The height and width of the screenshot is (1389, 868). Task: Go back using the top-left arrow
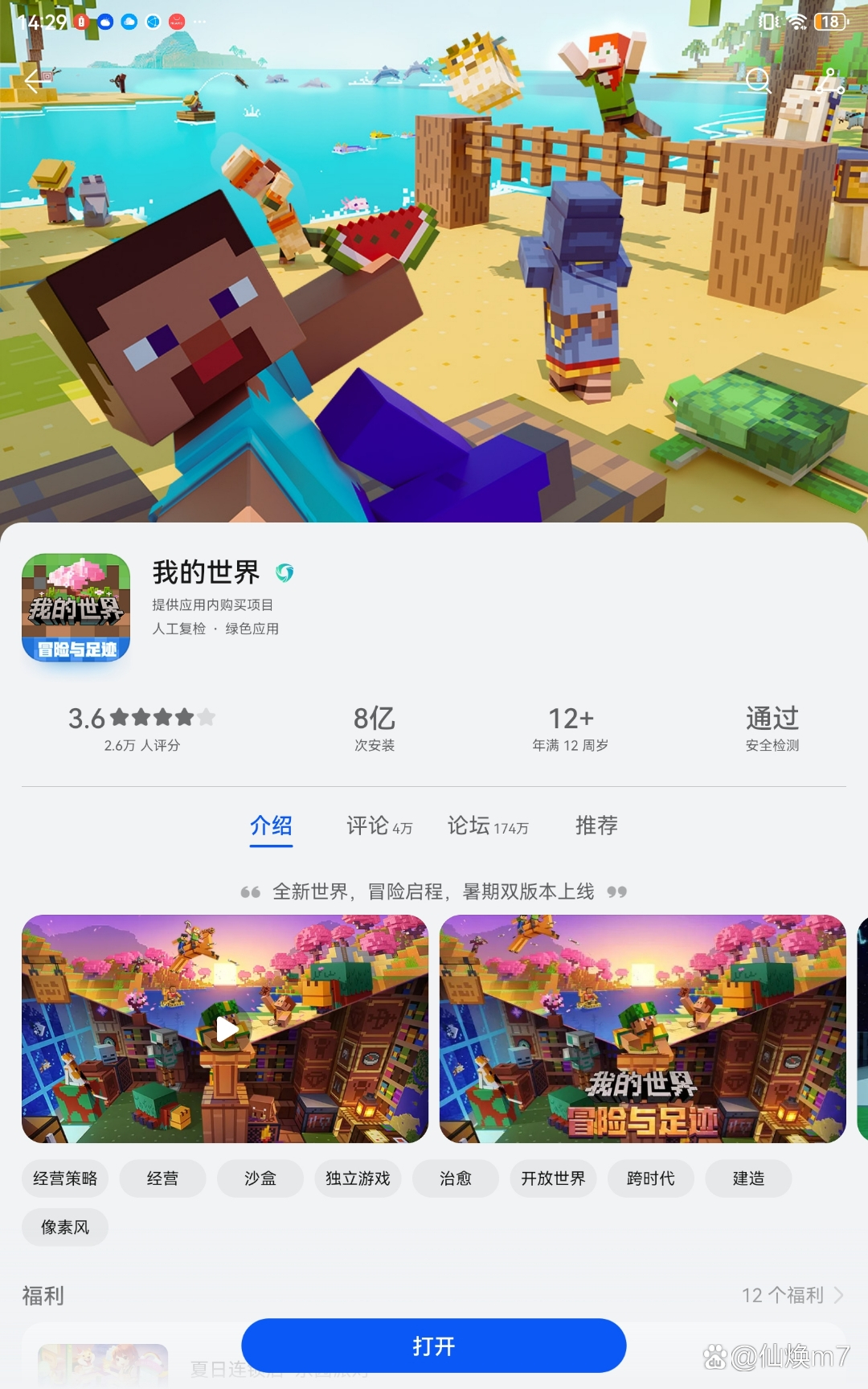[34, 80]
